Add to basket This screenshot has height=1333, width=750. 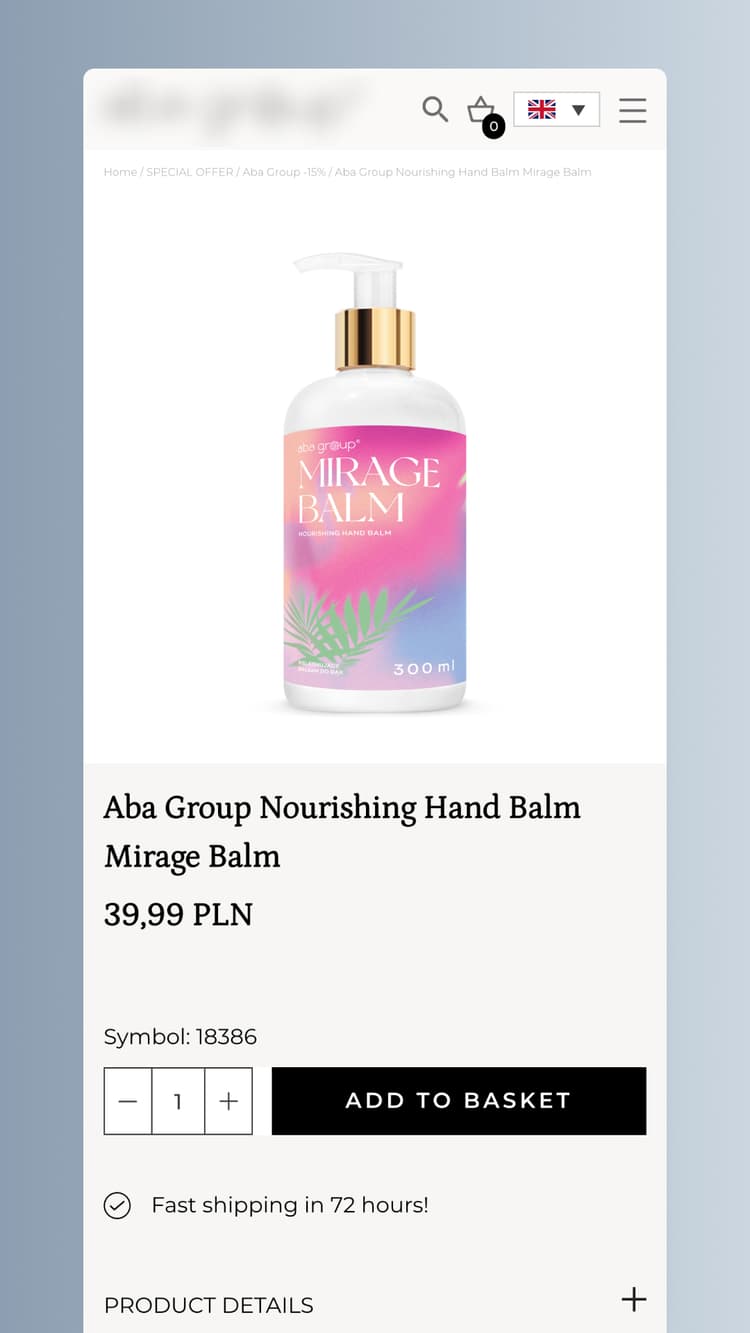[x=458, y=1101]
